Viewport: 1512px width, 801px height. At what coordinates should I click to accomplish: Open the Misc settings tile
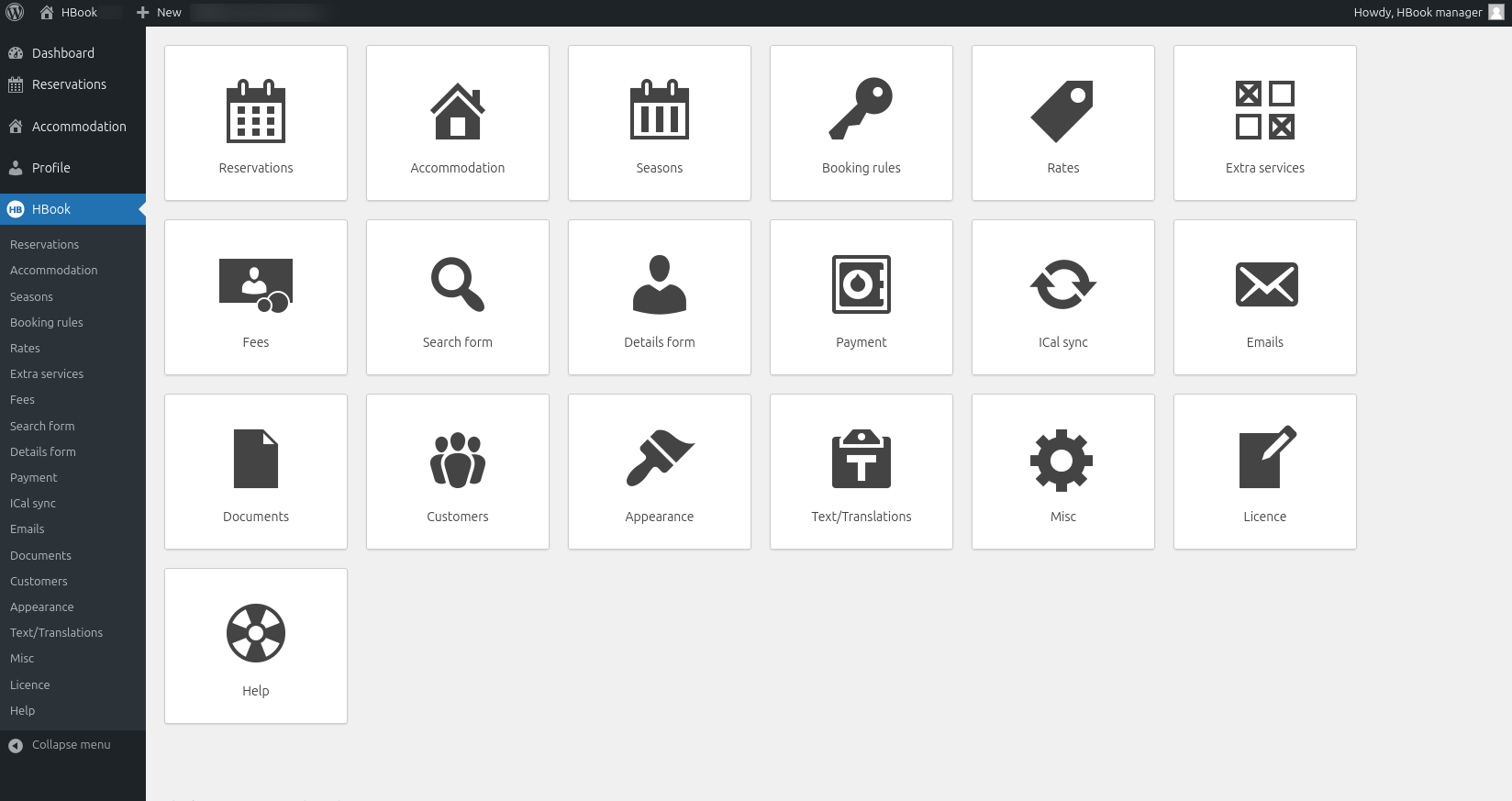point(1062,472)
